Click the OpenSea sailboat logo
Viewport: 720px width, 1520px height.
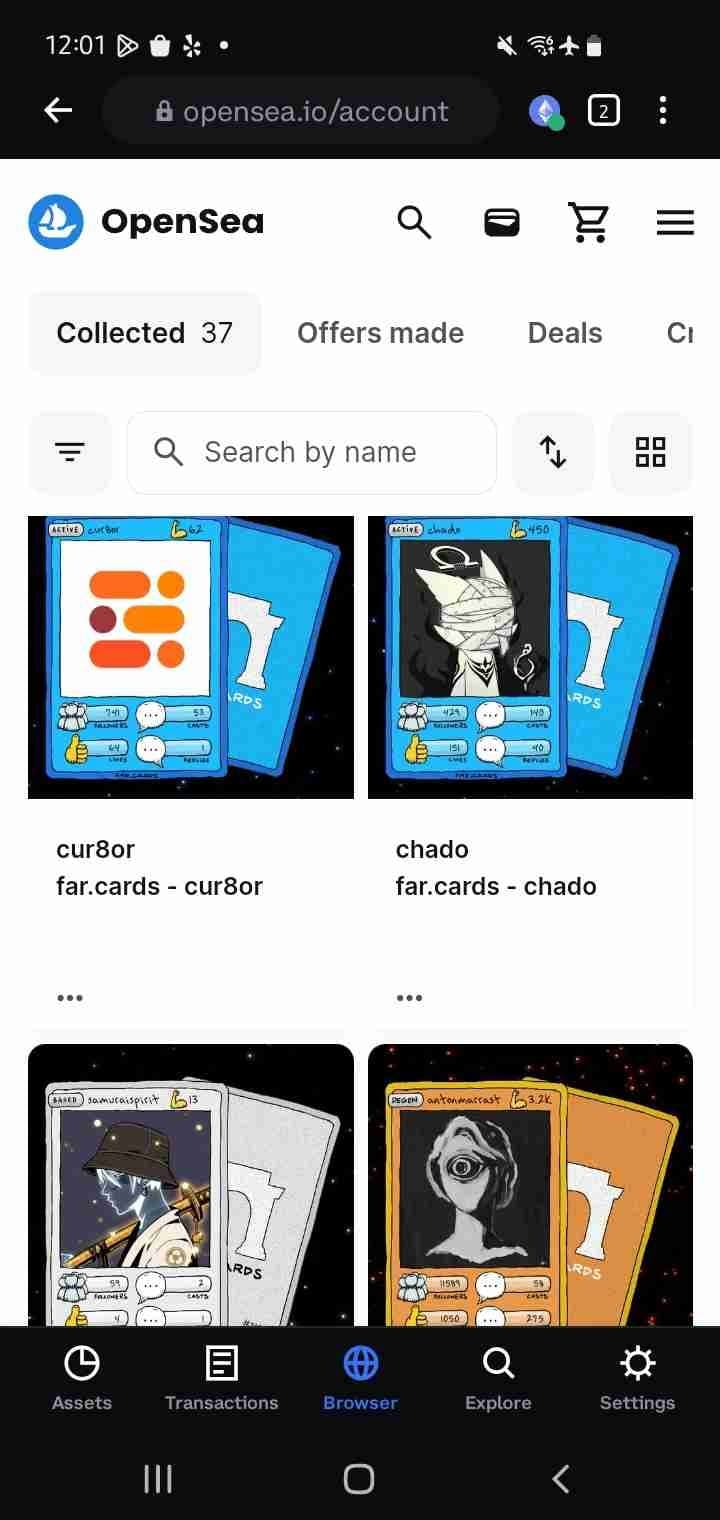(x=57, y=221)
